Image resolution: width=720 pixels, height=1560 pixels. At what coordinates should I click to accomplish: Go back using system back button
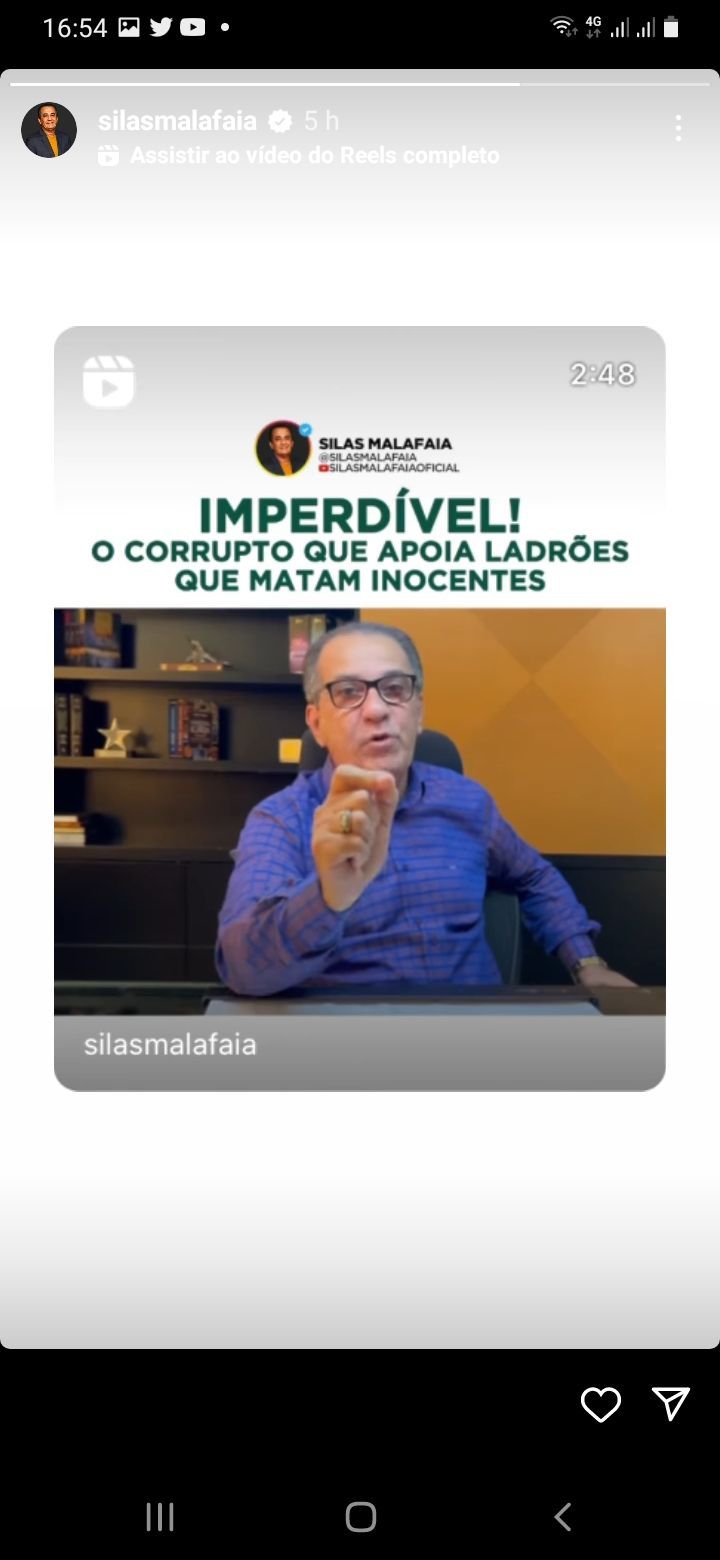[563, 1517]
